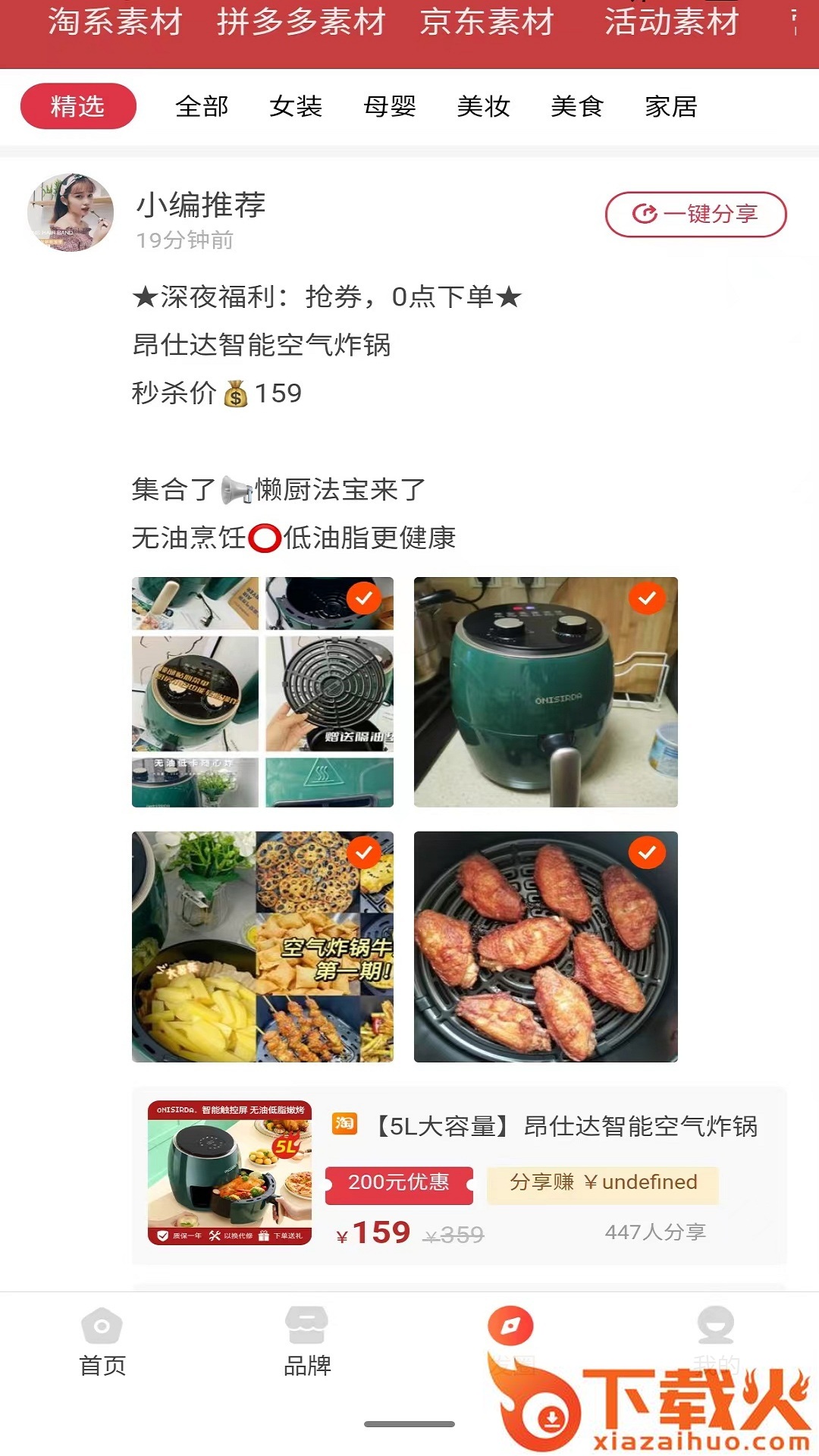Show 女装 materials
Screen dimensions: 819x1456
click(296, 106)
